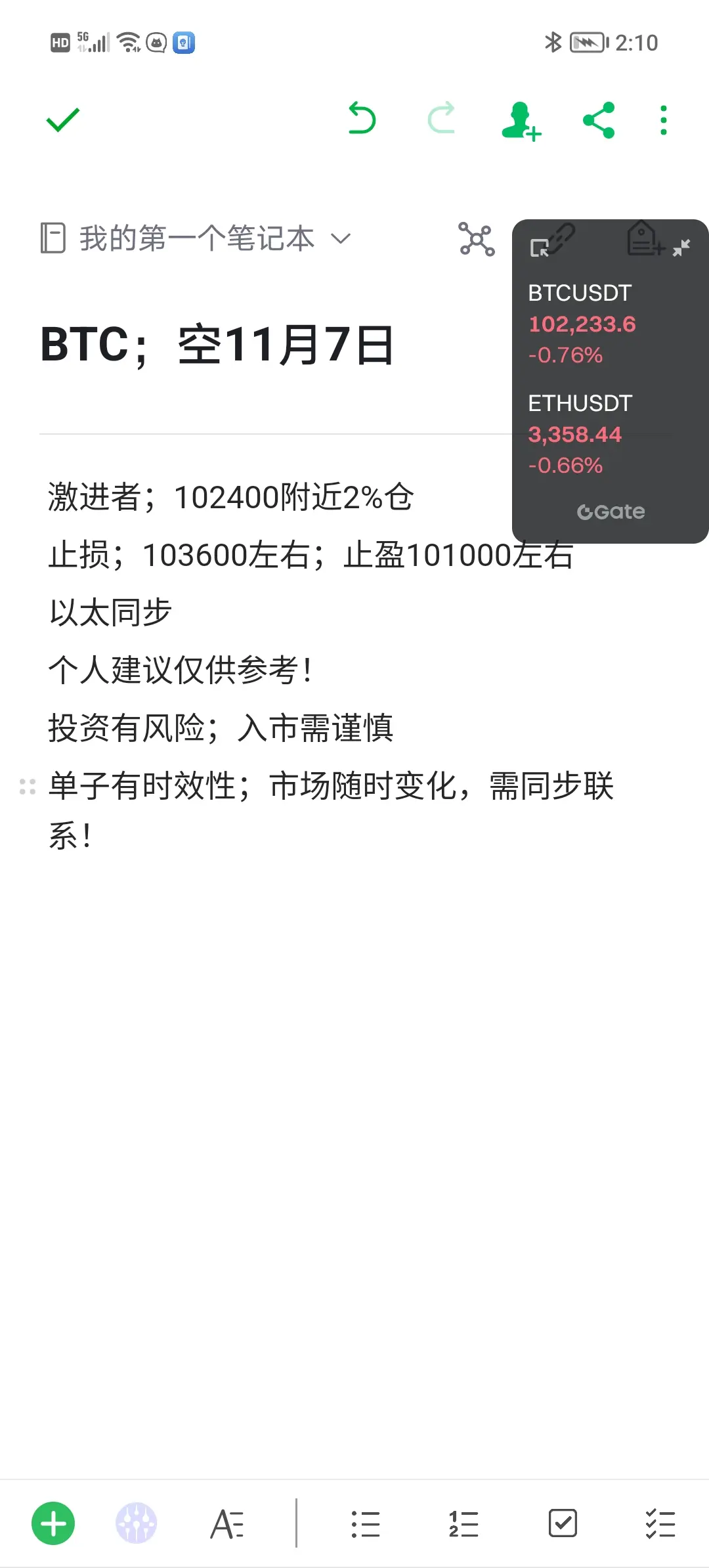Open the three-dot overflow menu
The image size is (709, 1568).
click(x=663, y=120)
